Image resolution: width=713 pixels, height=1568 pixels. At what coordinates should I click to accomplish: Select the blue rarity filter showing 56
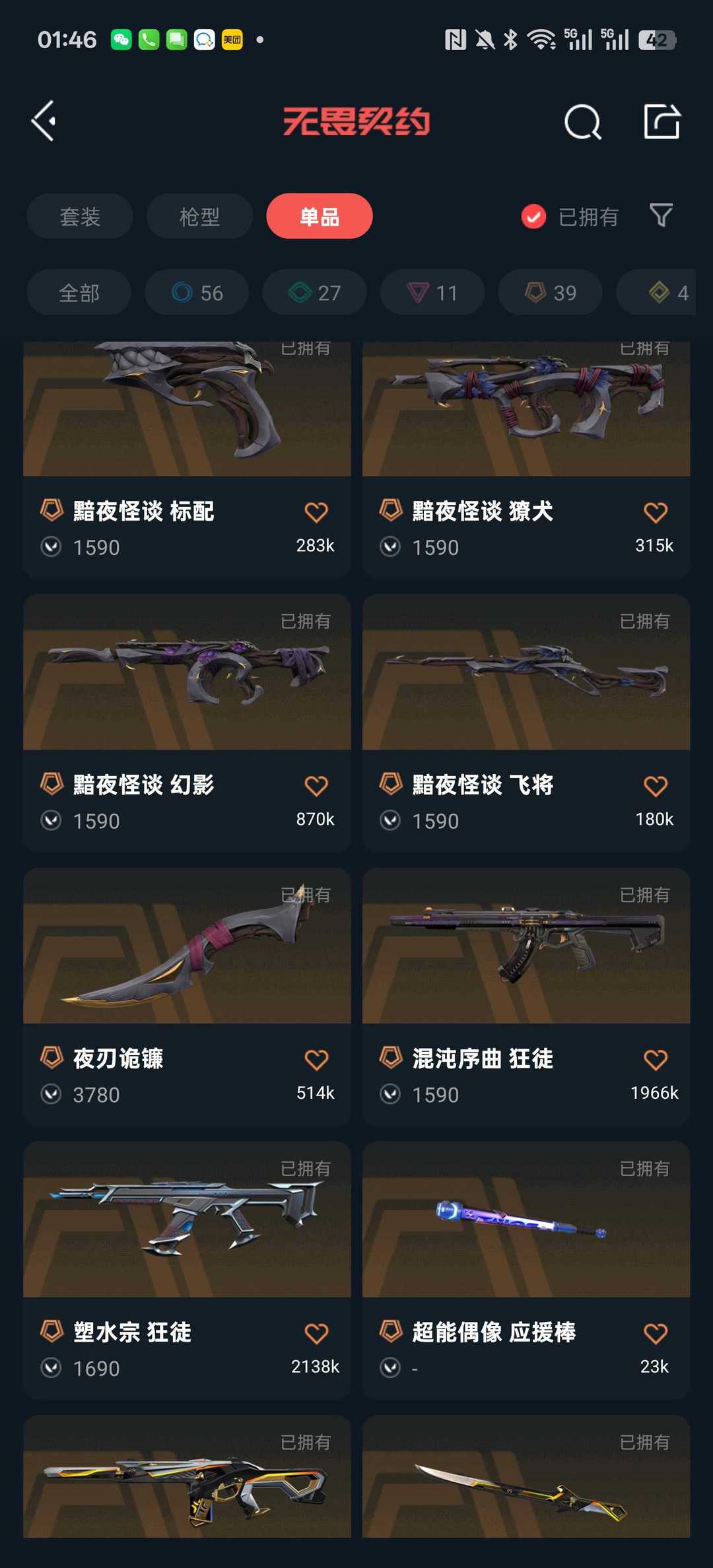point(196,292)
